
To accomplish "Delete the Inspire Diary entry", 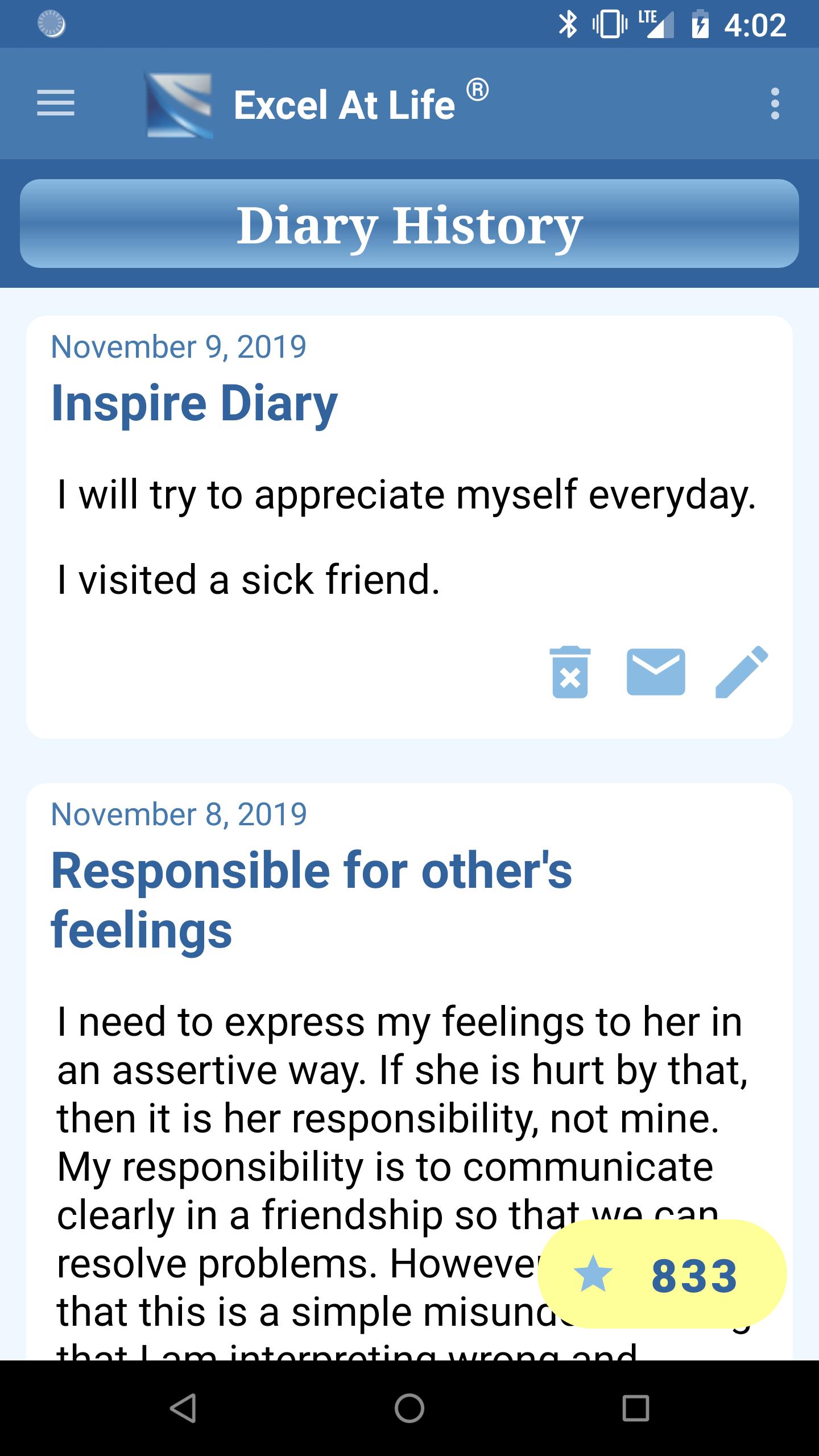I will point(570,672).
